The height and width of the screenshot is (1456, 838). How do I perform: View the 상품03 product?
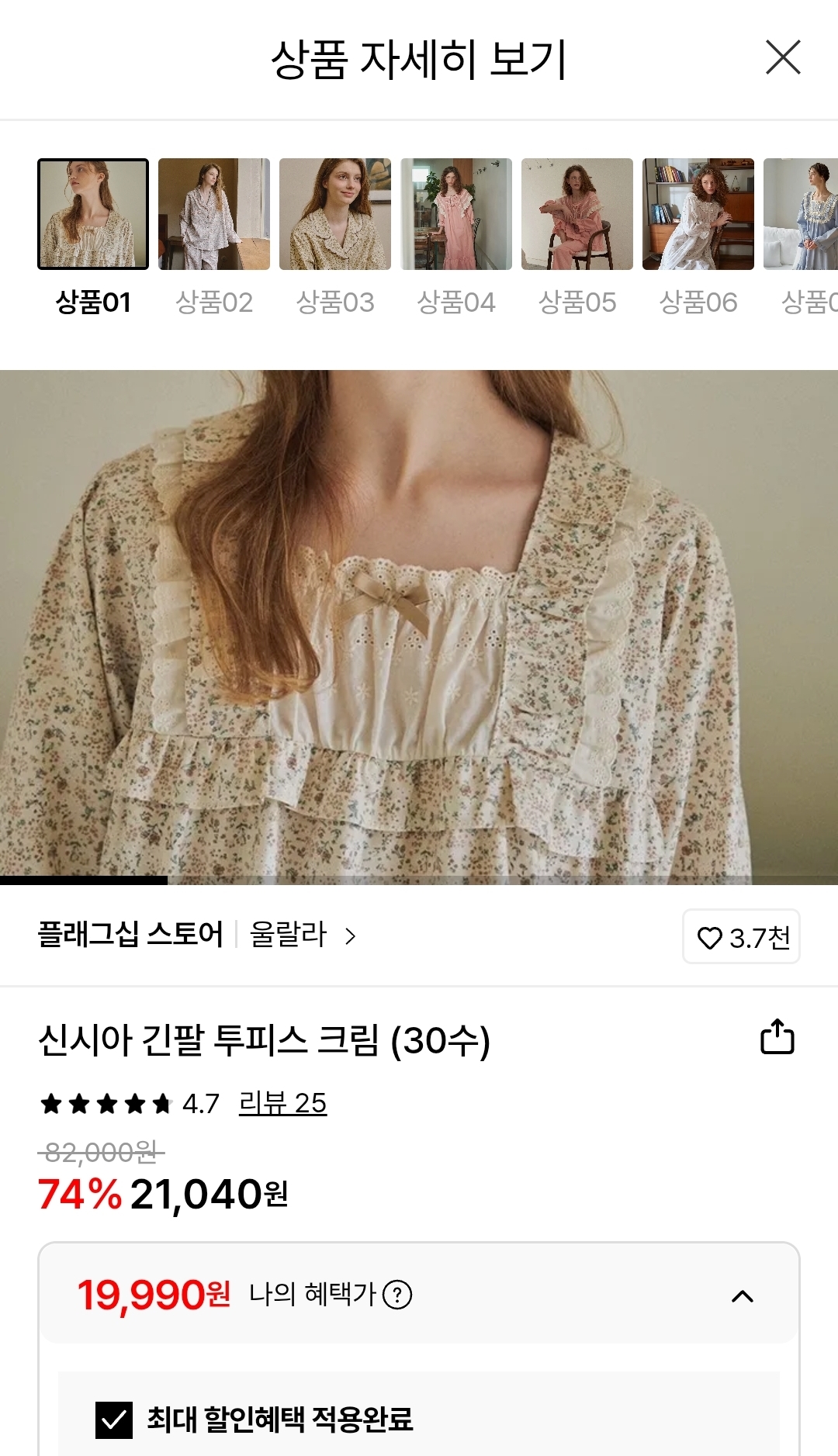pos(335,214)
